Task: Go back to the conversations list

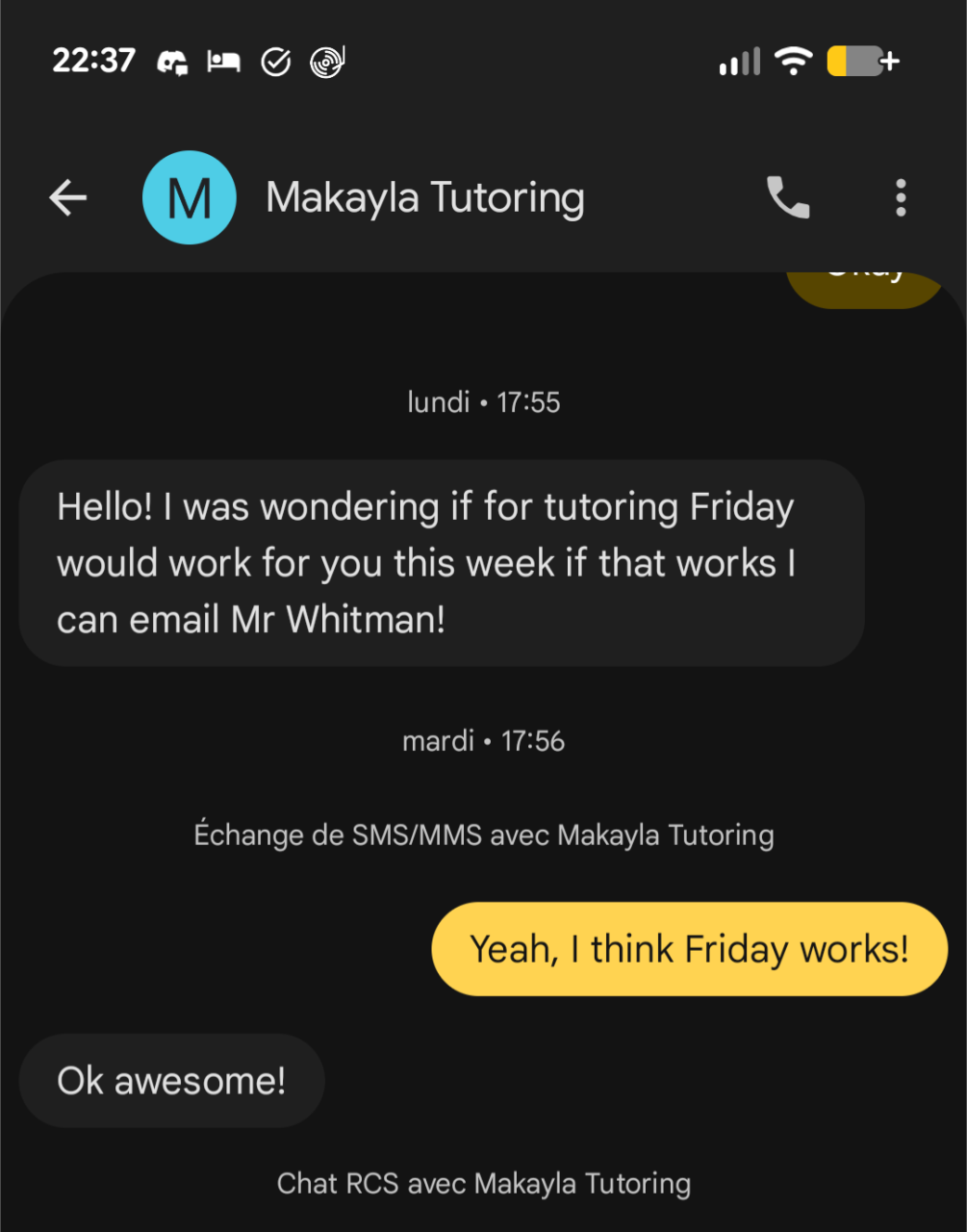Action: (x=68, y=198)
